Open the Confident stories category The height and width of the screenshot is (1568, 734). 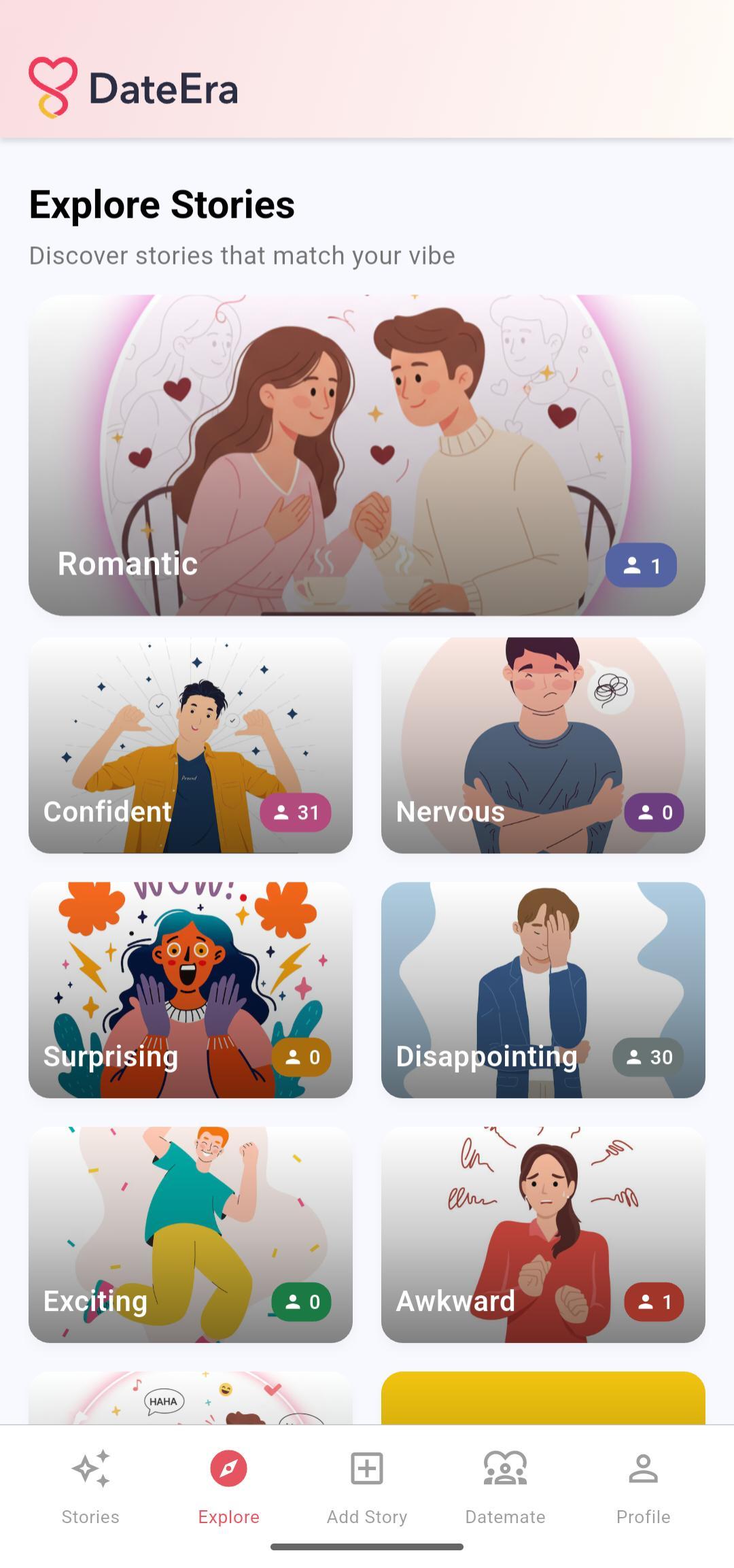(x=190, y=743)
